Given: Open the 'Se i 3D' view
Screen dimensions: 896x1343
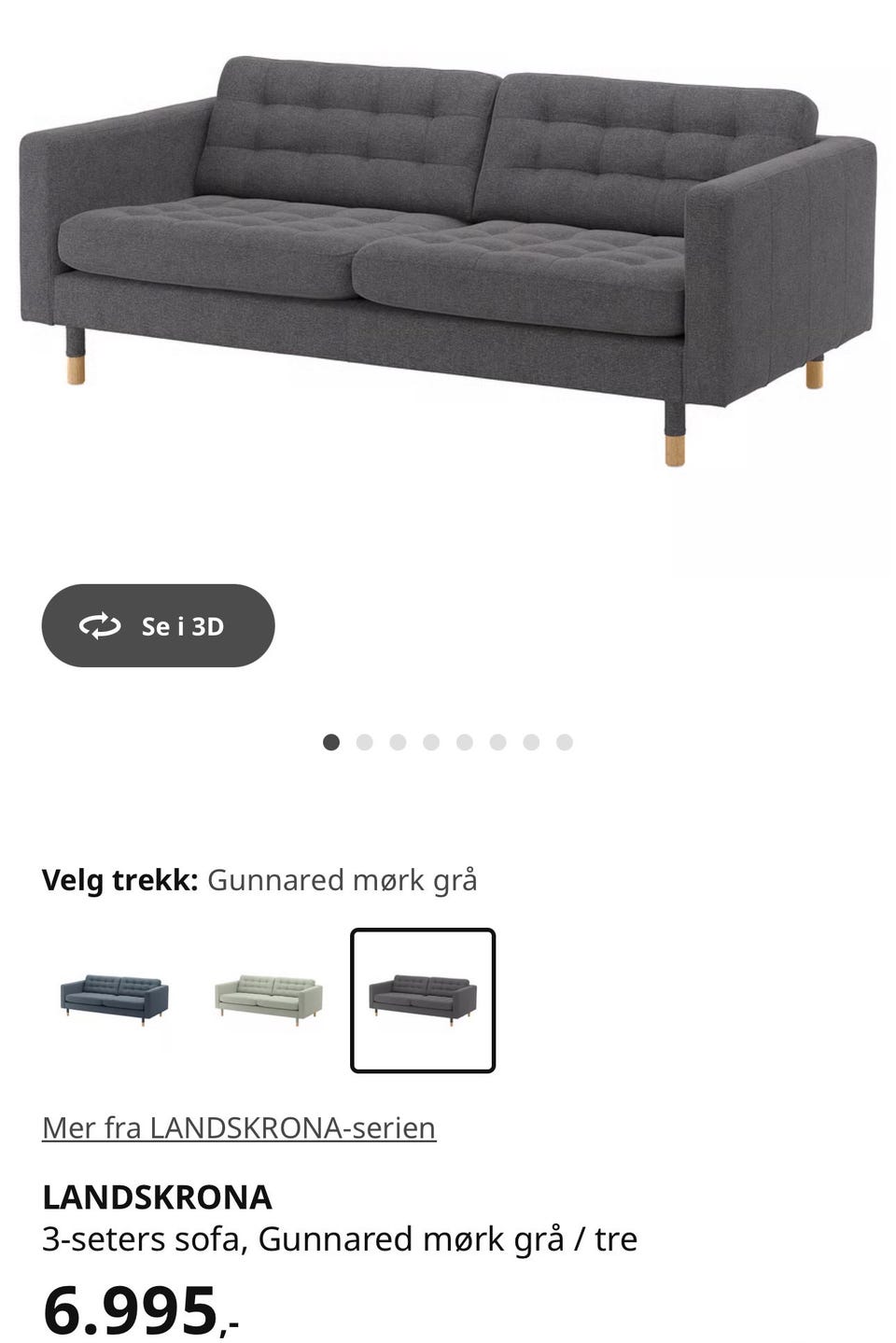Looking at the screenshot, I should (x=158, y=625).
